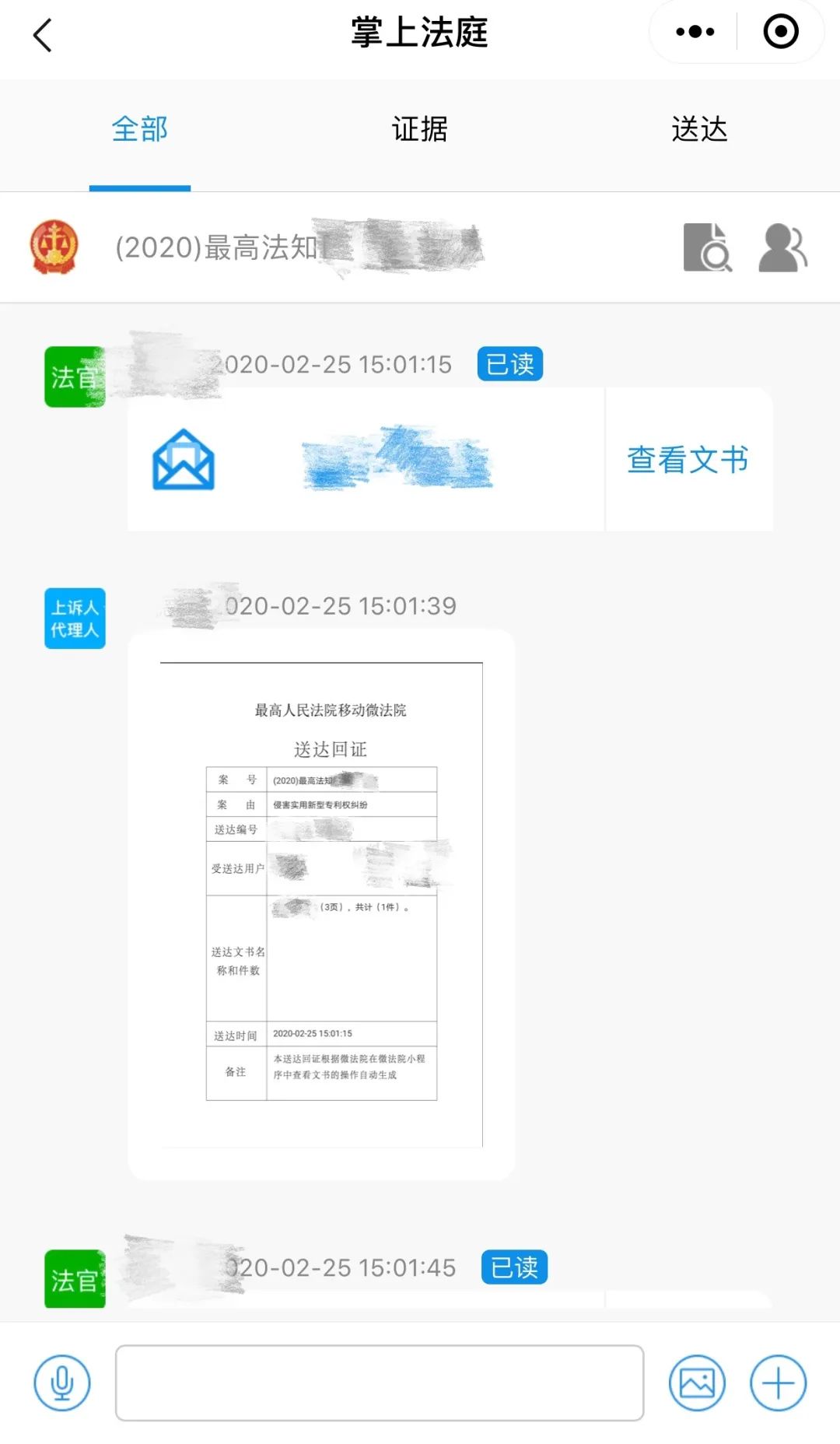Open the mini program overflow menu
The image size is (840, 1444).
[695, 32]
